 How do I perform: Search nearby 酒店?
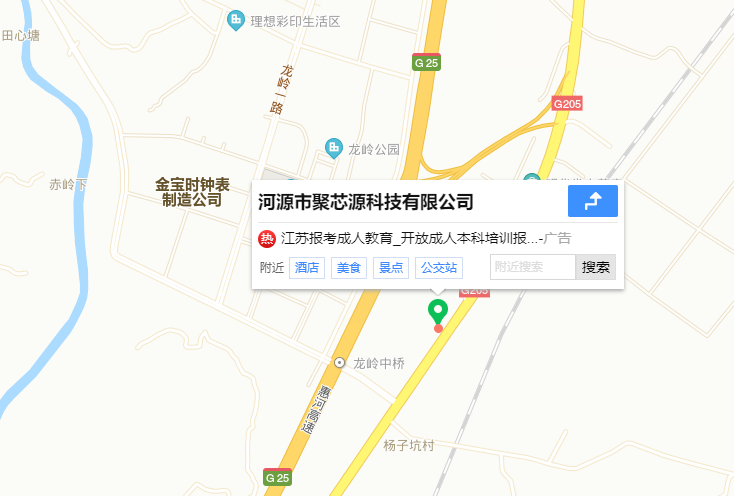click(x=307, y=267)
